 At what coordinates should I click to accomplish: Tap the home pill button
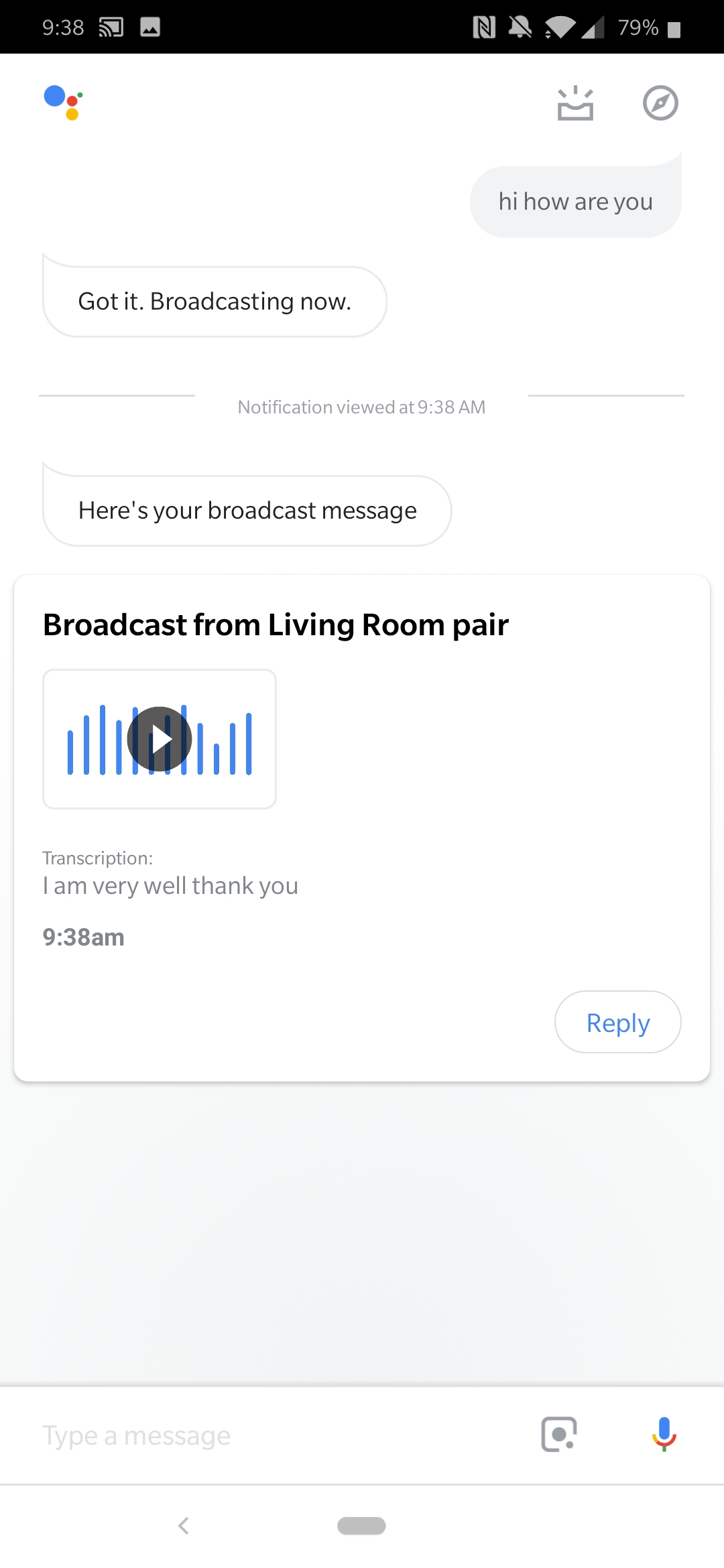click(361, 1526)
